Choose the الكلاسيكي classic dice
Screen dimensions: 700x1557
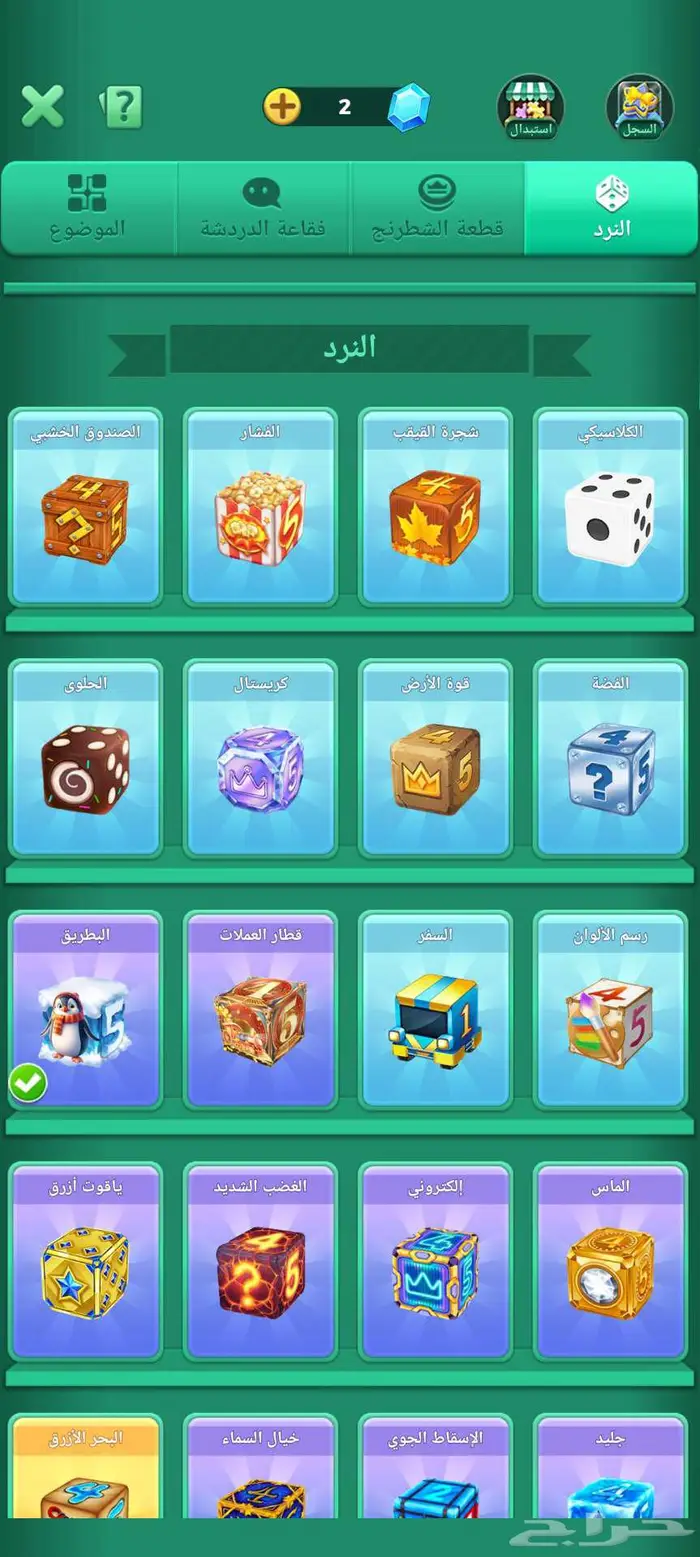pyautogui.click(x=611, y=507)
